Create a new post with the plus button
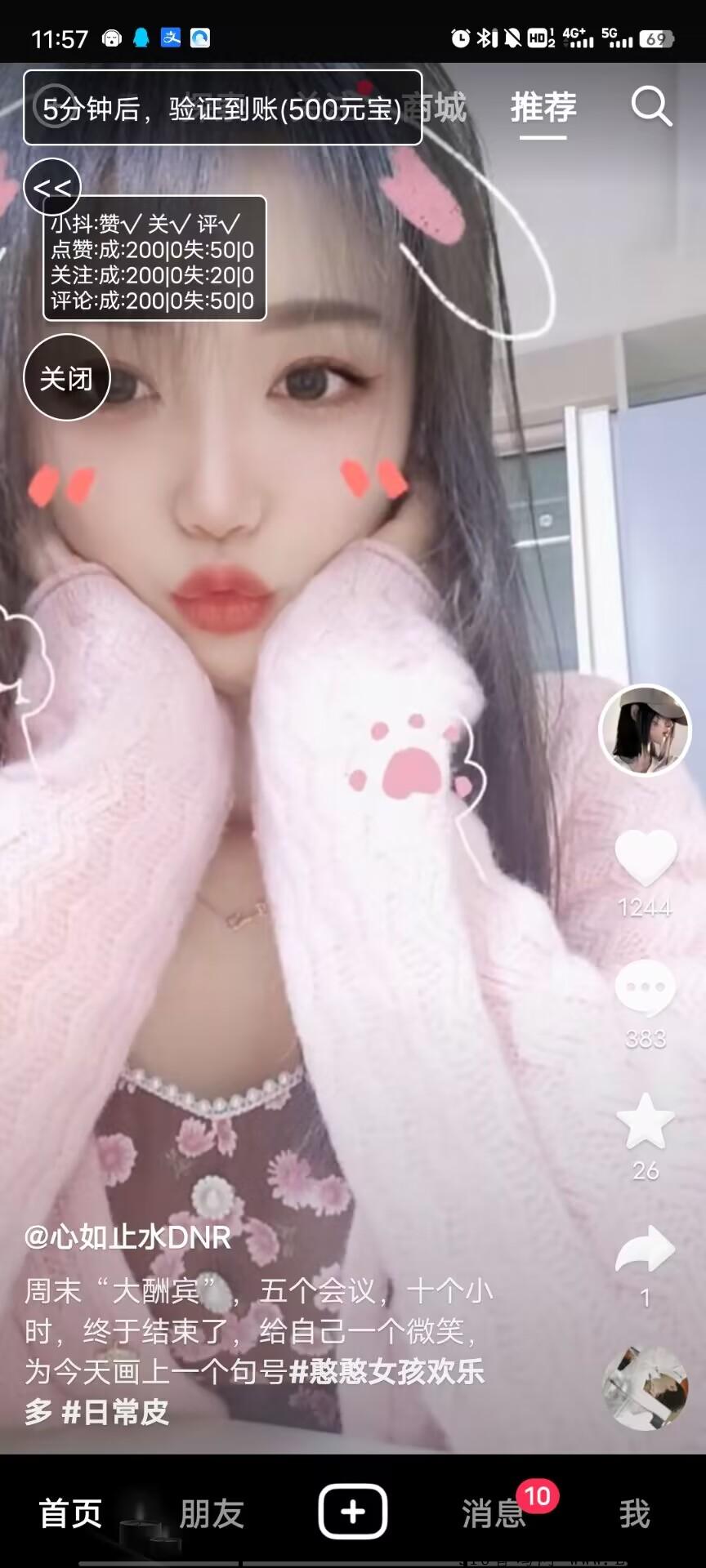This screenshot has width=706, height=1568. (x=353, y=1512)
